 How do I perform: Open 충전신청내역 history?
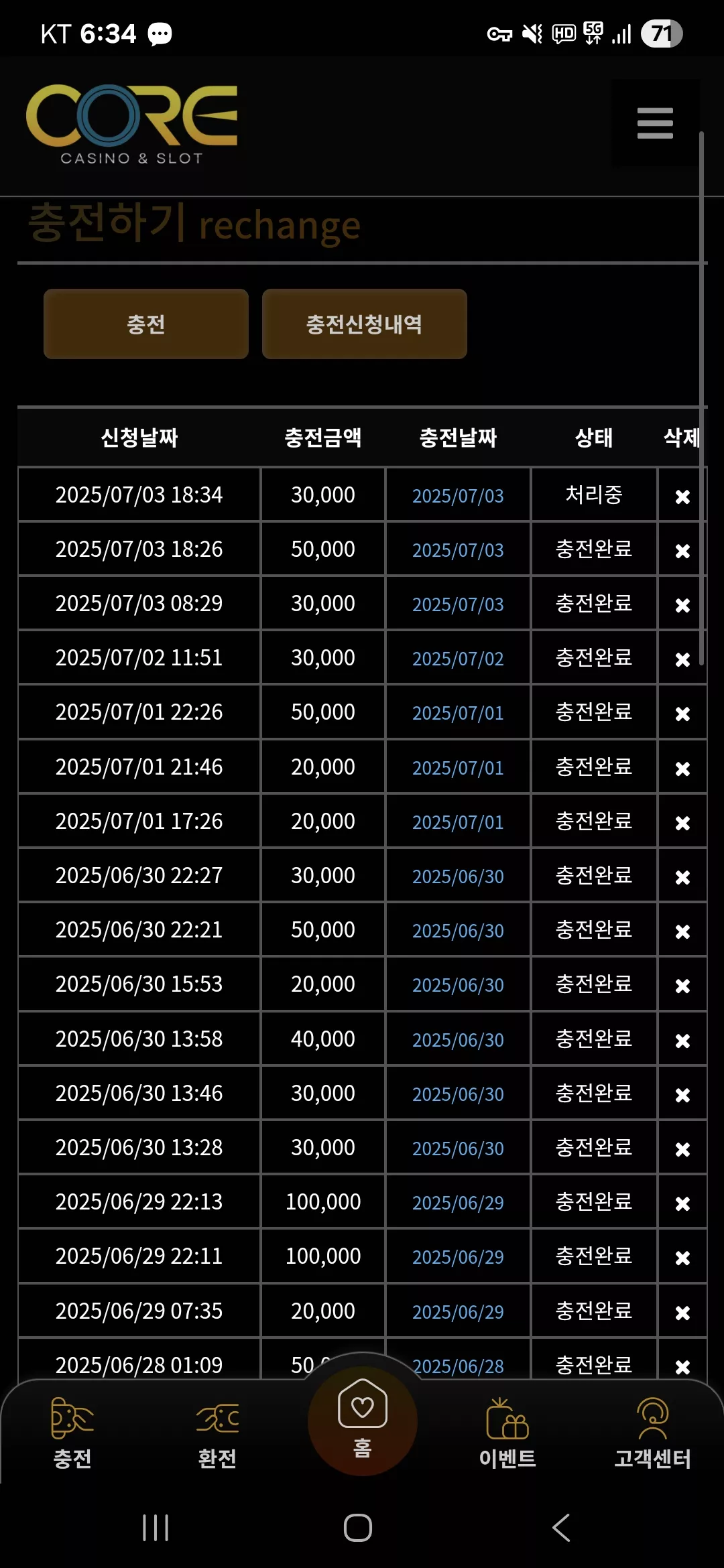point(364,324)
